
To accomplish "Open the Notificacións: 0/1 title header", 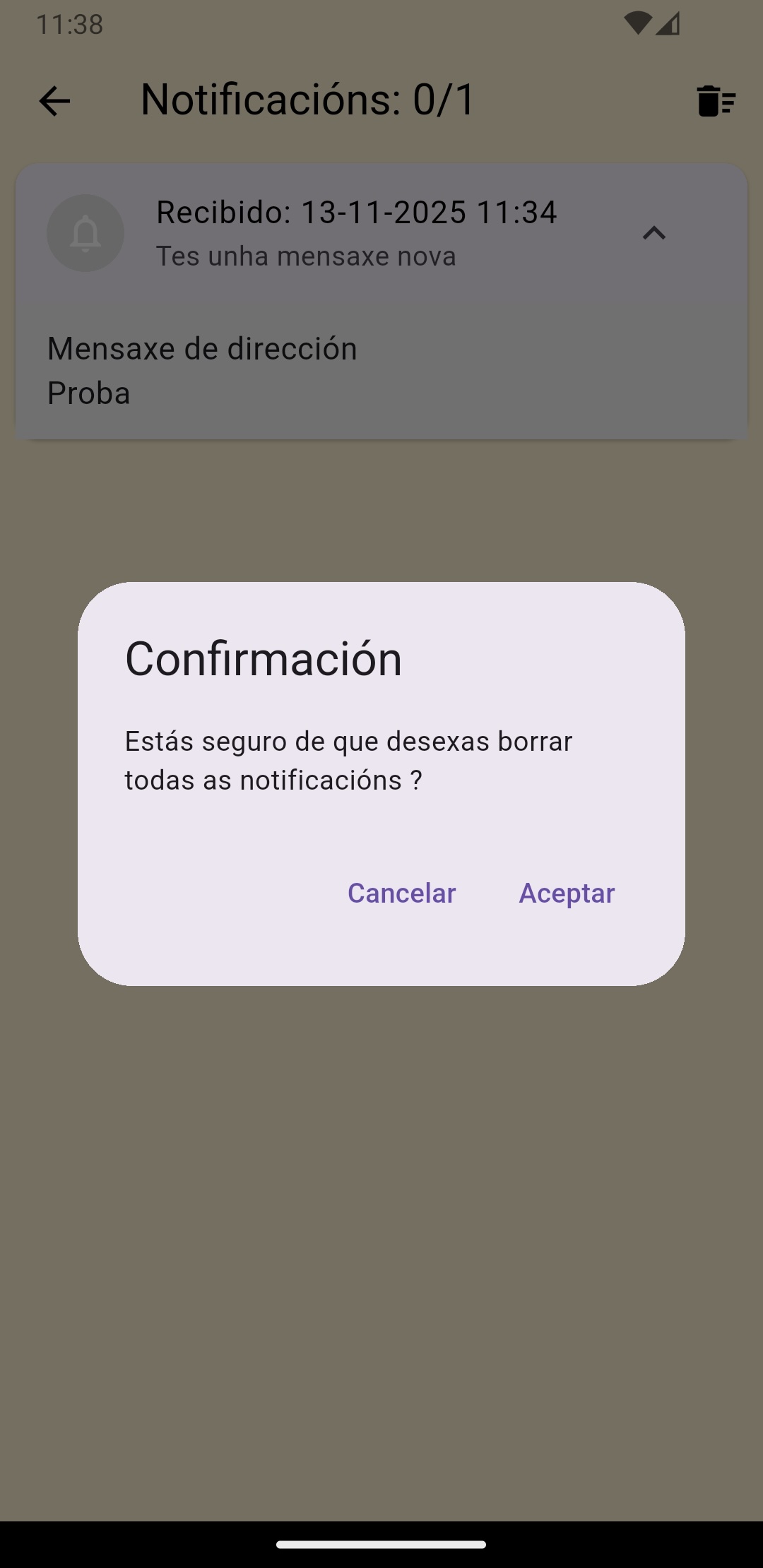I will click(307, 100).
